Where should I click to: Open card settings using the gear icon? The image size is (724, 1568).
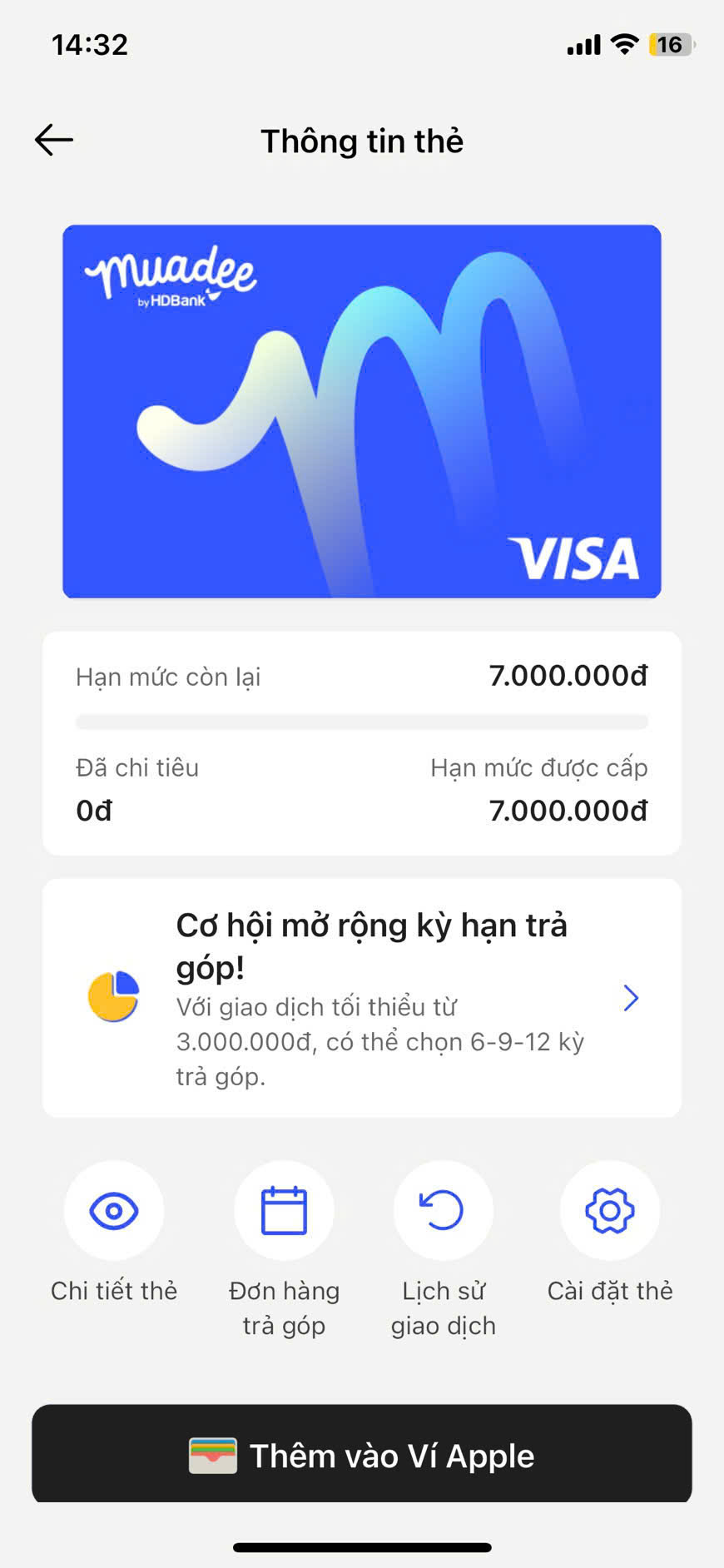pyautogui.click(x=610, y=1211)
